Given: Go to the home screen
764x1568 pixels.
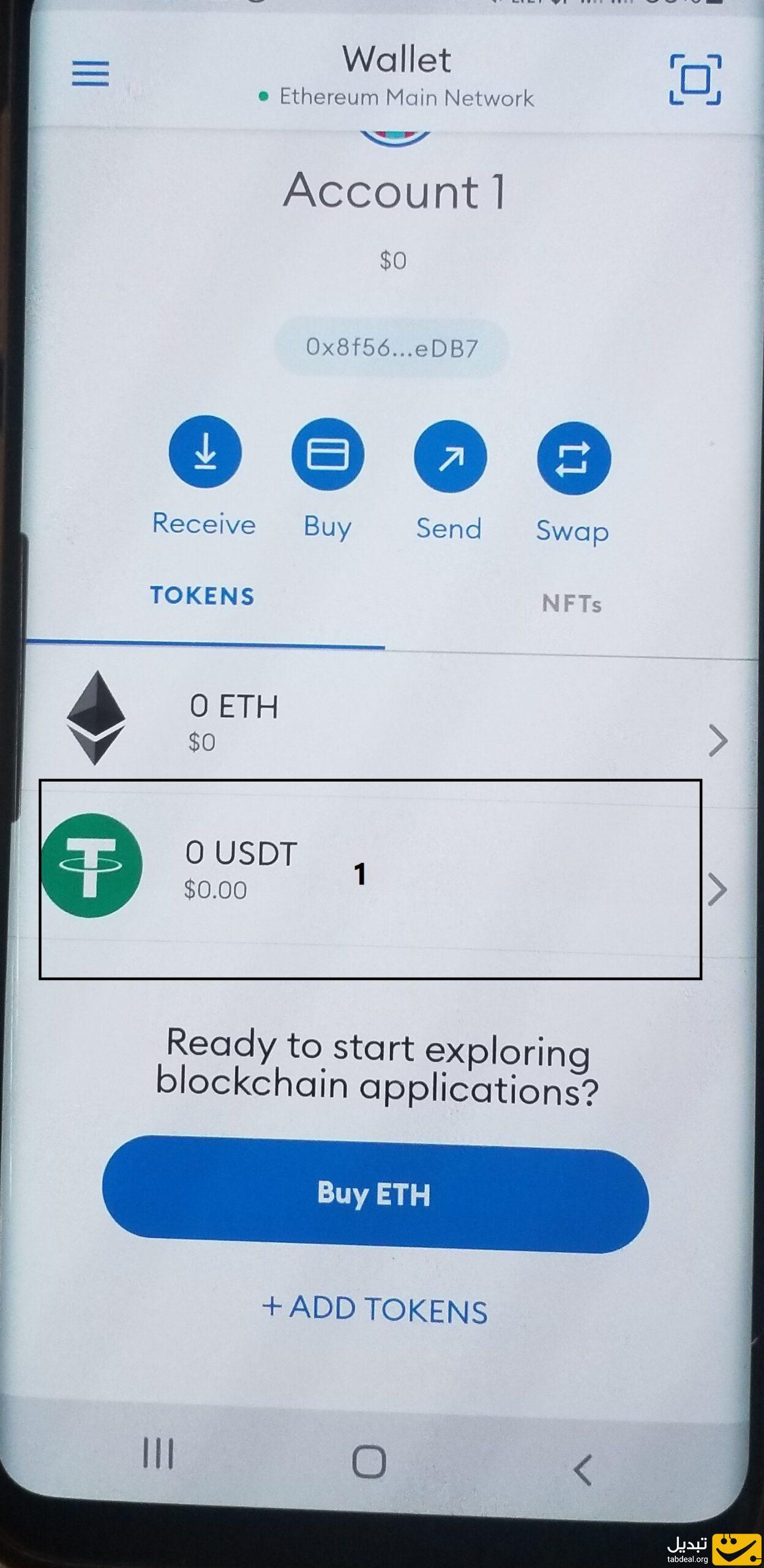Looking at the screenshot, I should 369,1462.
